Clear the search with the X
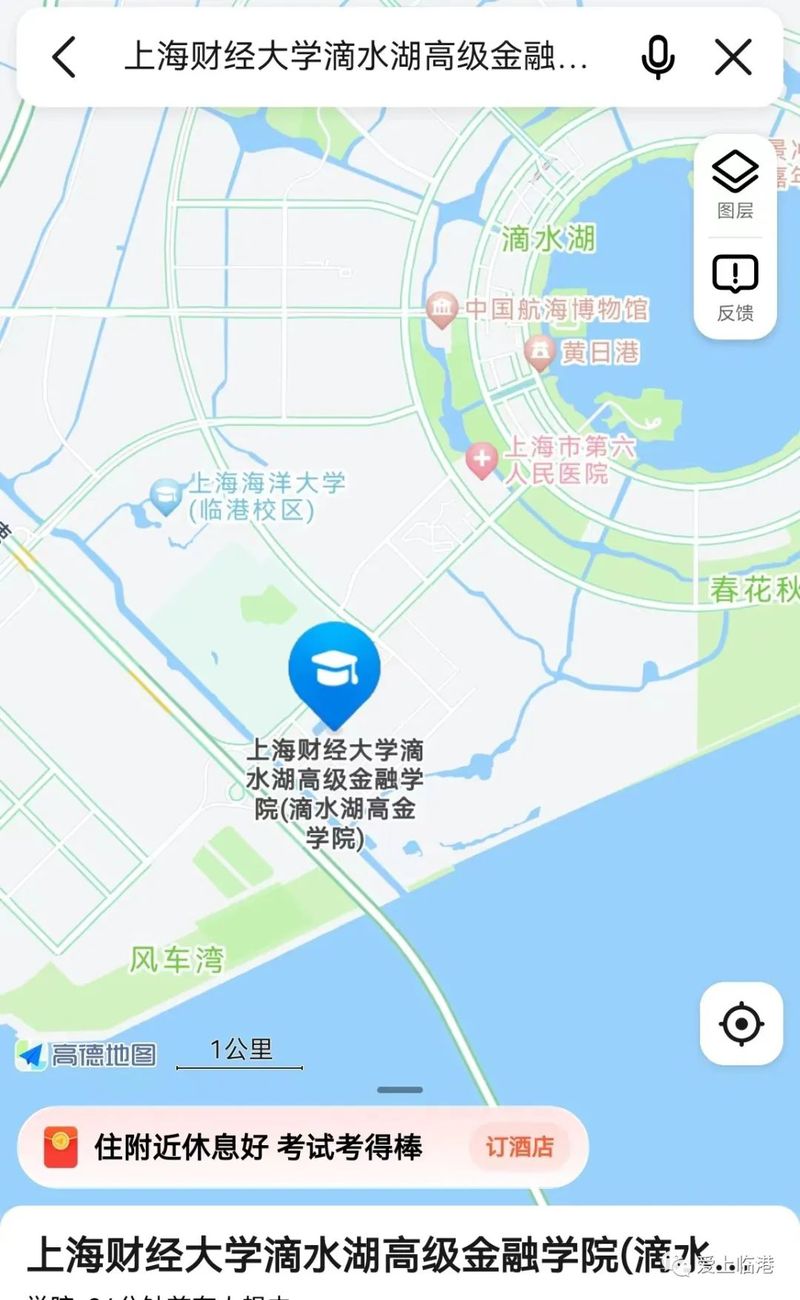This screenshot has width=800, height=1300. click(x=733, y=58)
